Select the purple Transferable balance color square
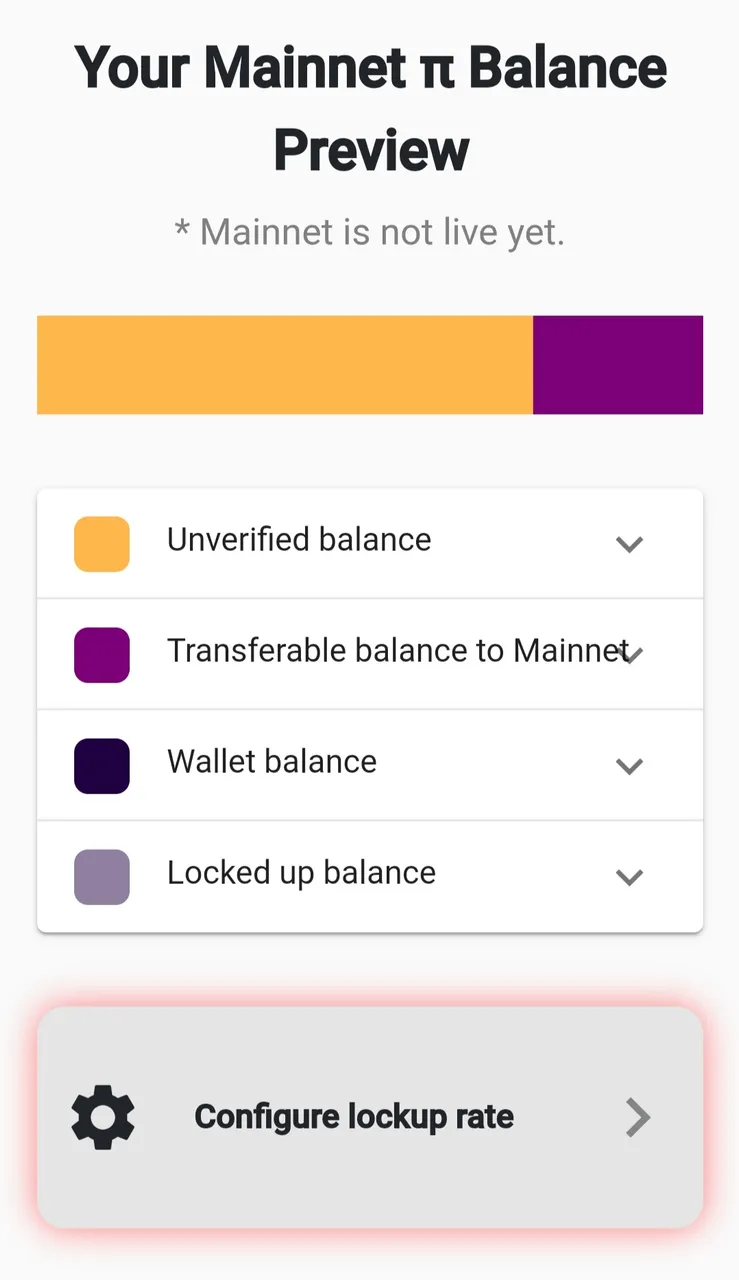Screen dimensions: 739x1280 101,654
